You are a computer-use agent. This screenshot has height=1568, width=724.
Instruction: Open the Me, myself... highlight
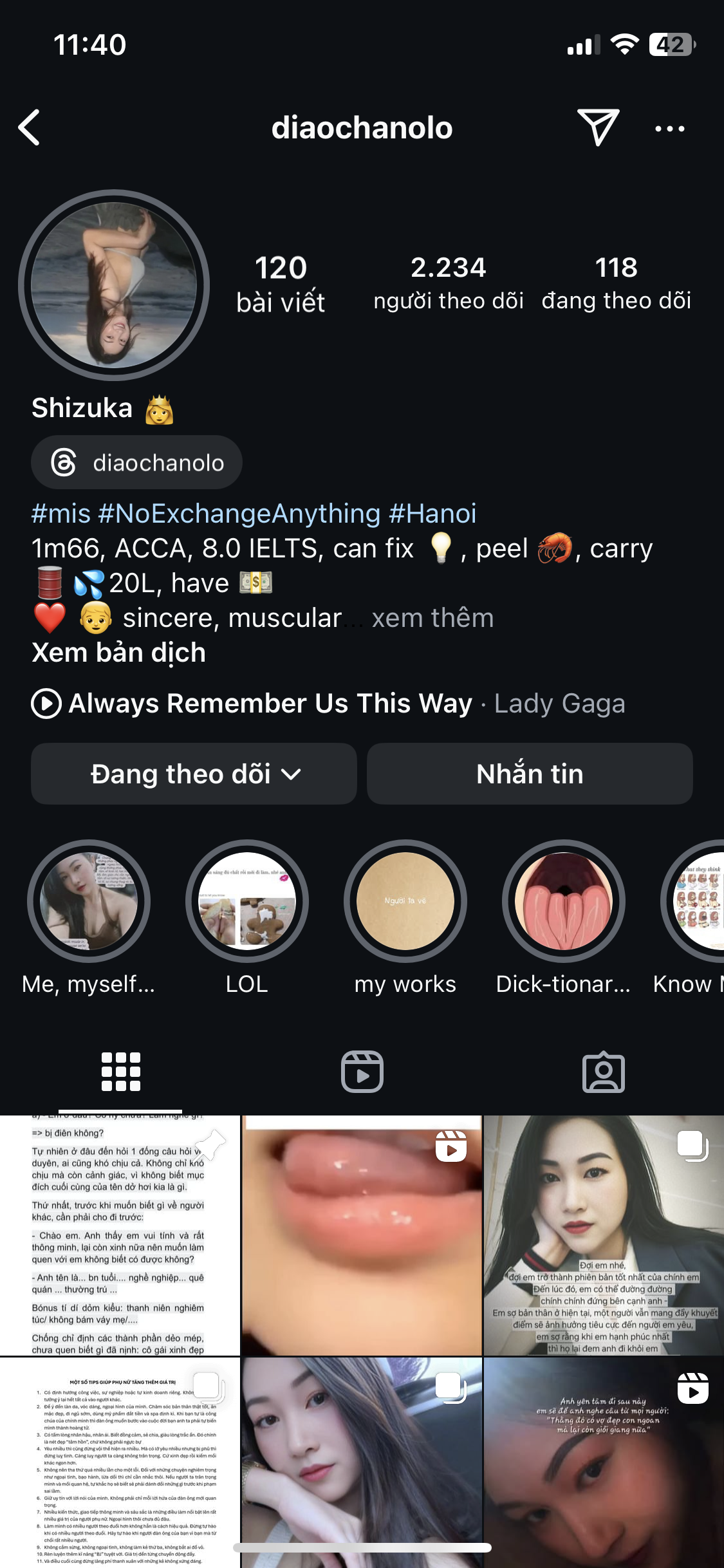pyautogui.click(x=89, y=901)
